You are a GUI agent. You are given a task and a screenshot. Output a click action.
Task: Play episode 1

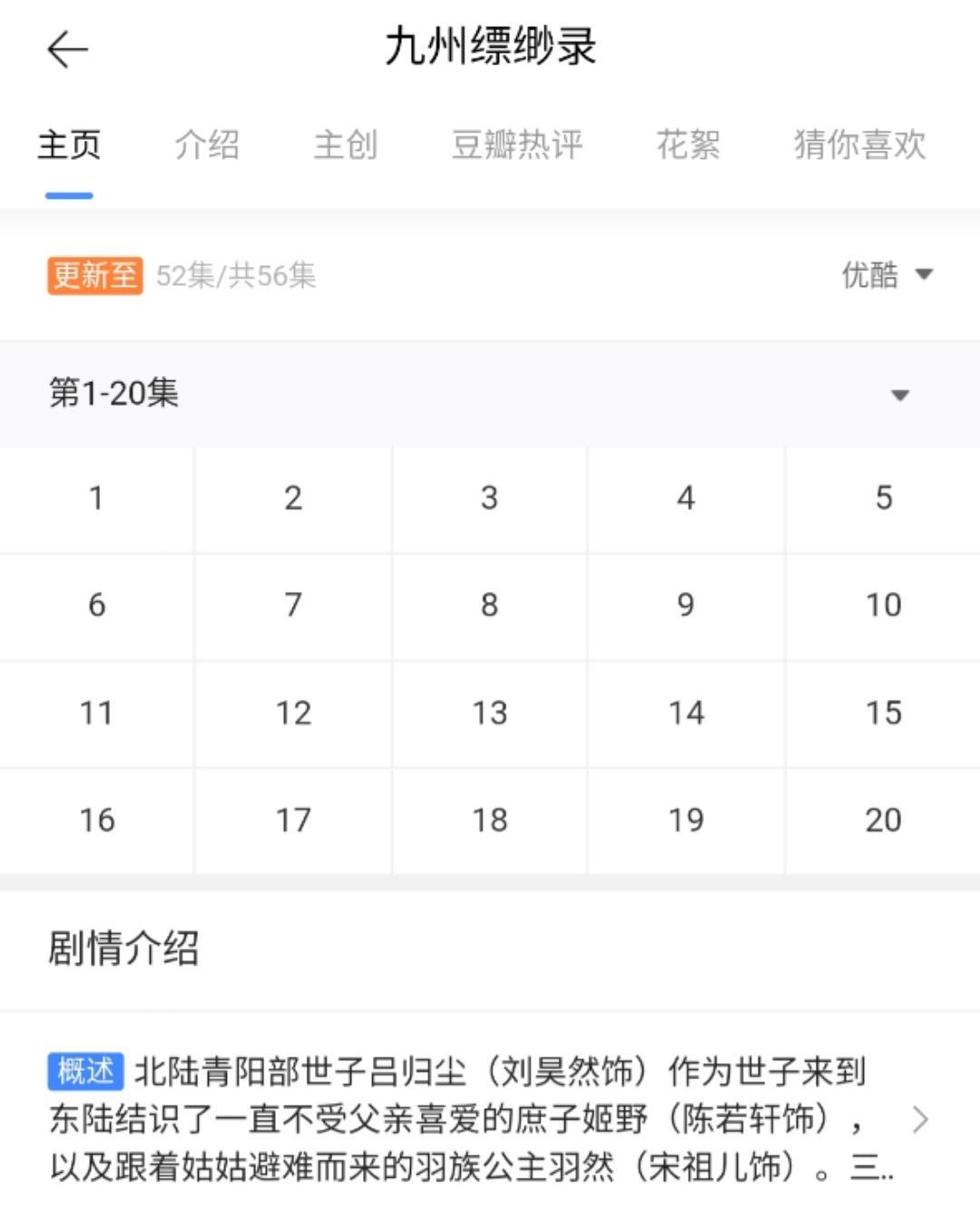click(96, 498)
